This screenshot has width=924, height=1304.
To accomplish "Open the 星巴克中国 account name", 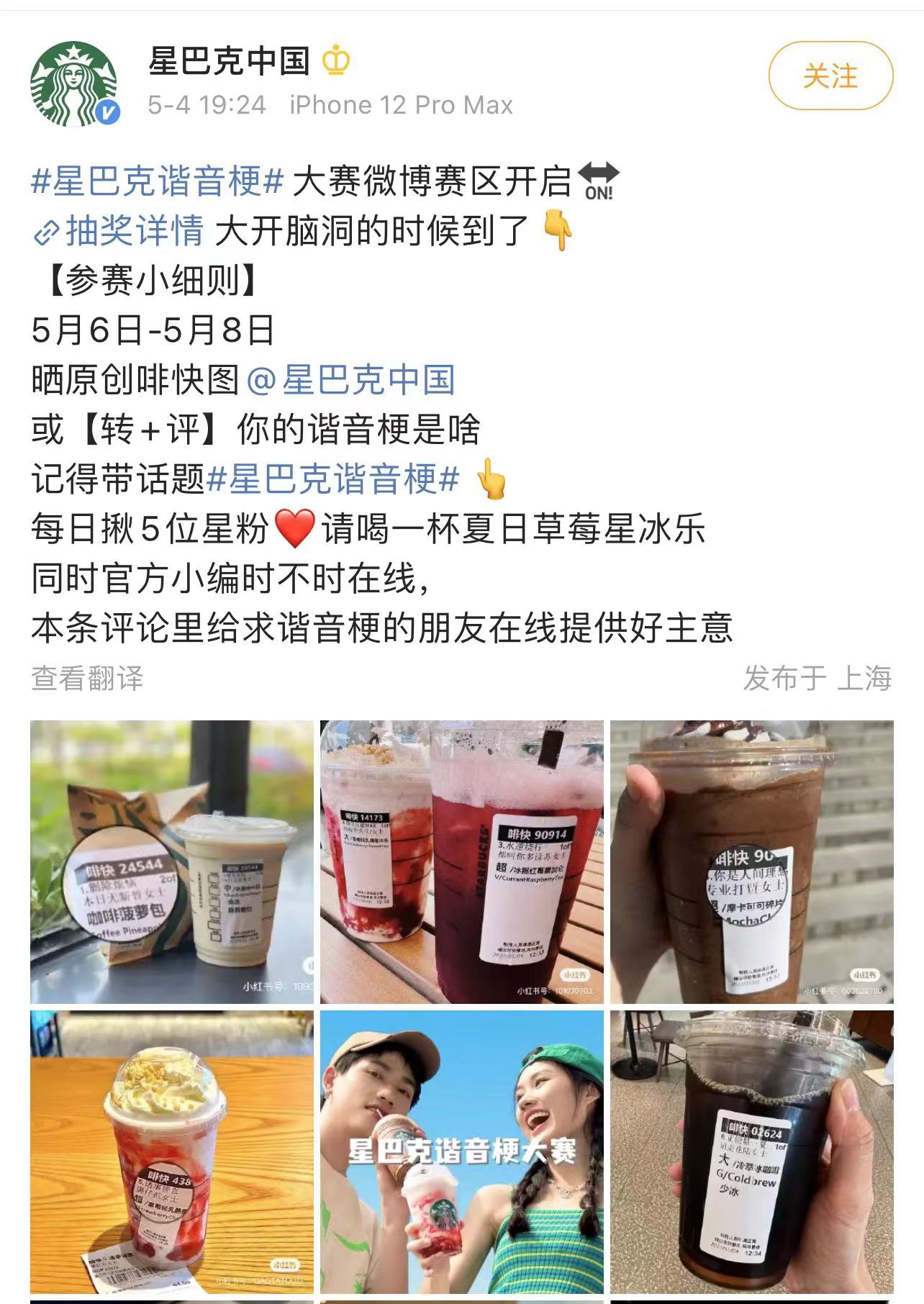I will tap(229, 61).
